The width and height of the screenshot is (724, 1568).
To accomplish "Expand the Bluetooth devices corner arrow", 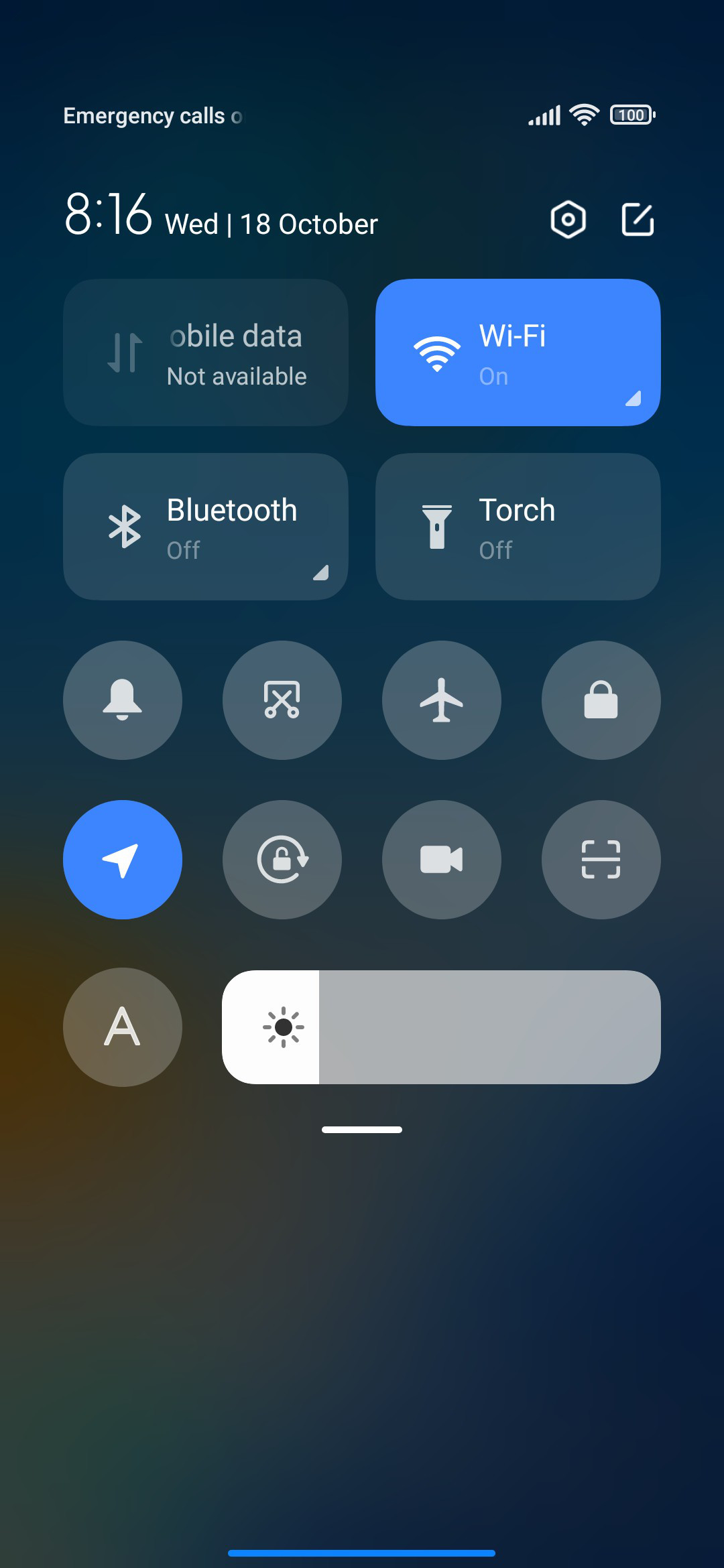I will tap(321, 573).
